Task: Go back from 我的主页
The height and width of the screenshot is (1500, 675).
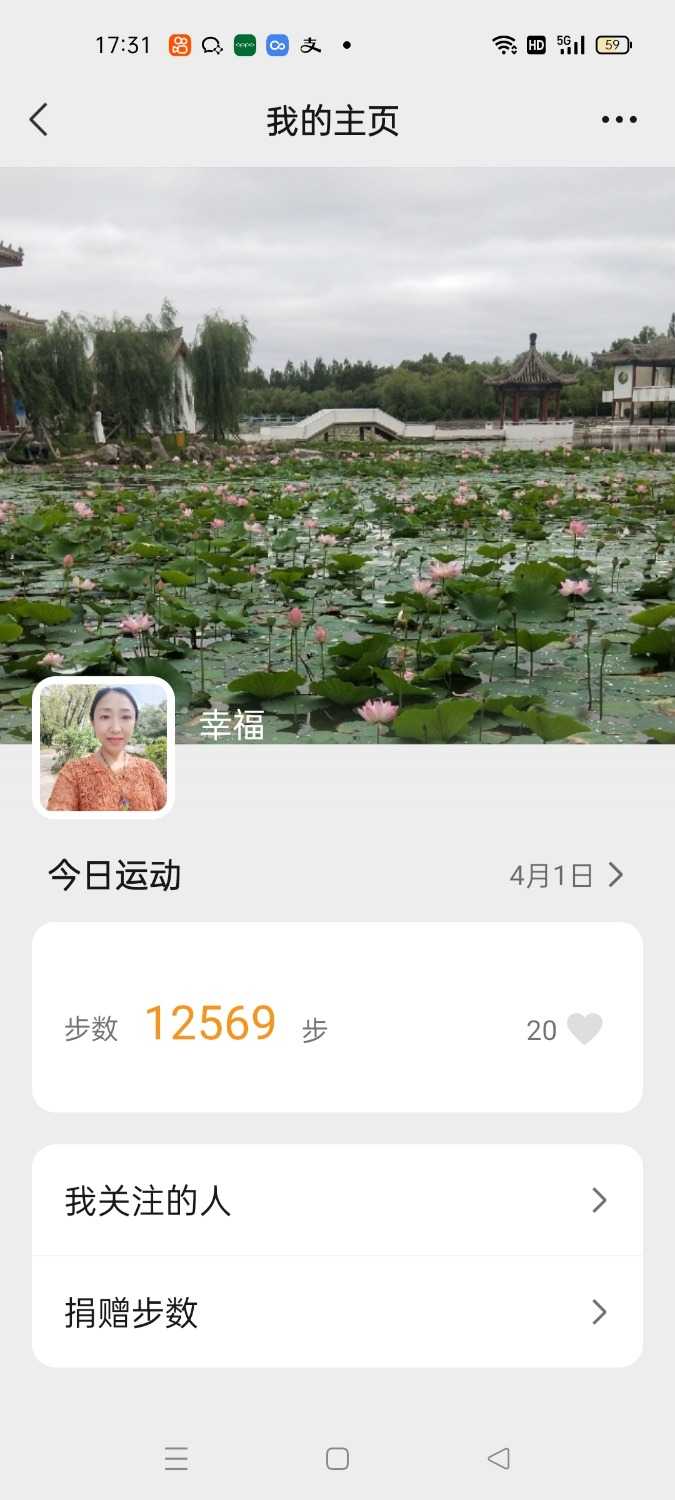Action: tap(38, 120)
